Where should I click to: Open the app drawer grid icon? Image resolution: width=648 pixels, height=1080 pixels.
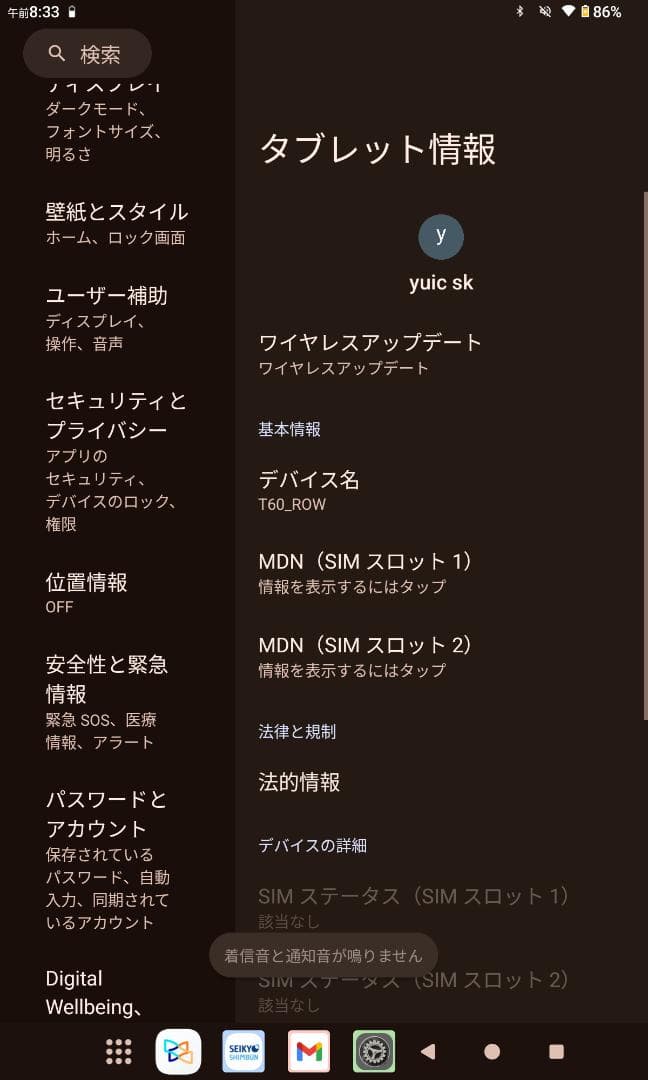click(x=119, y=1051)
